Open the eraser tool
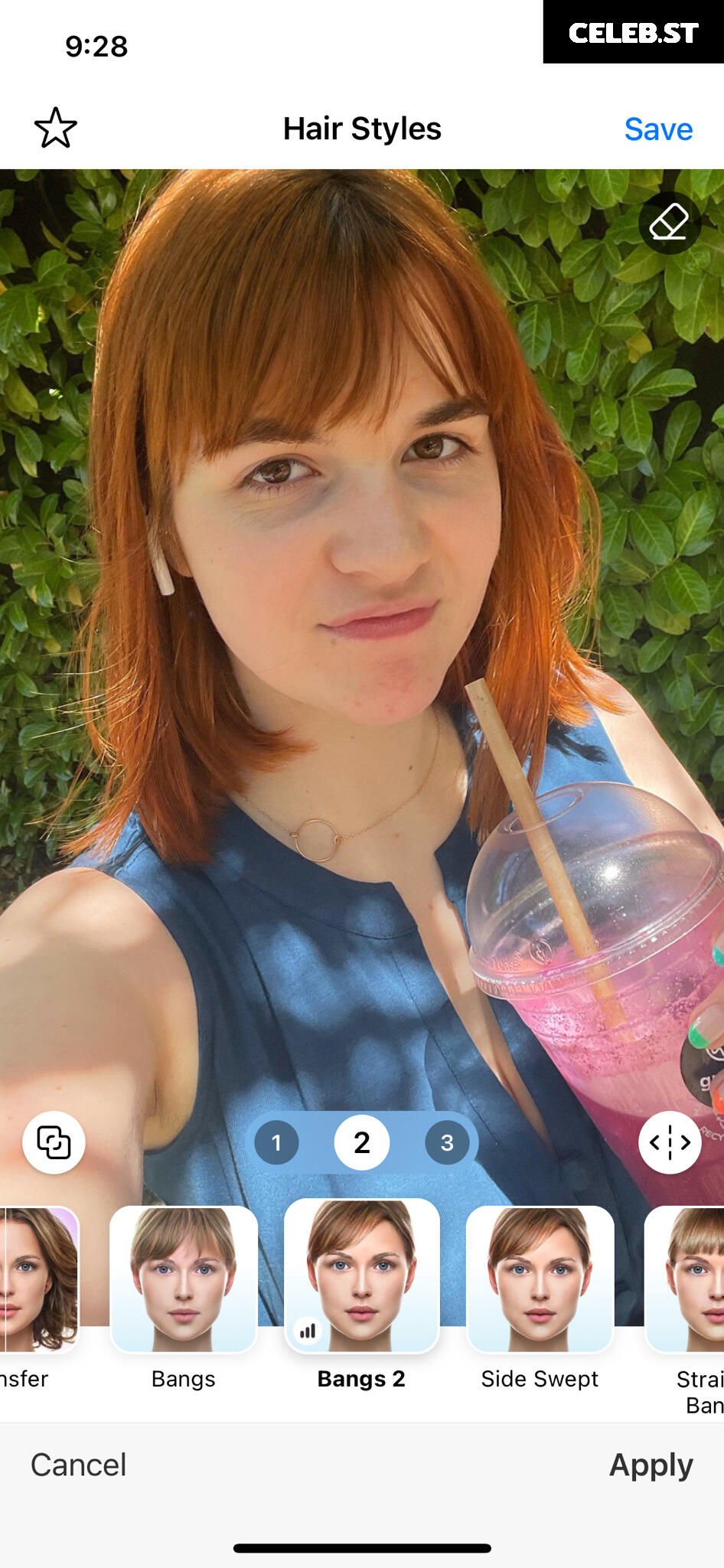Viewport: 724px width, 1568px height. 670,223
